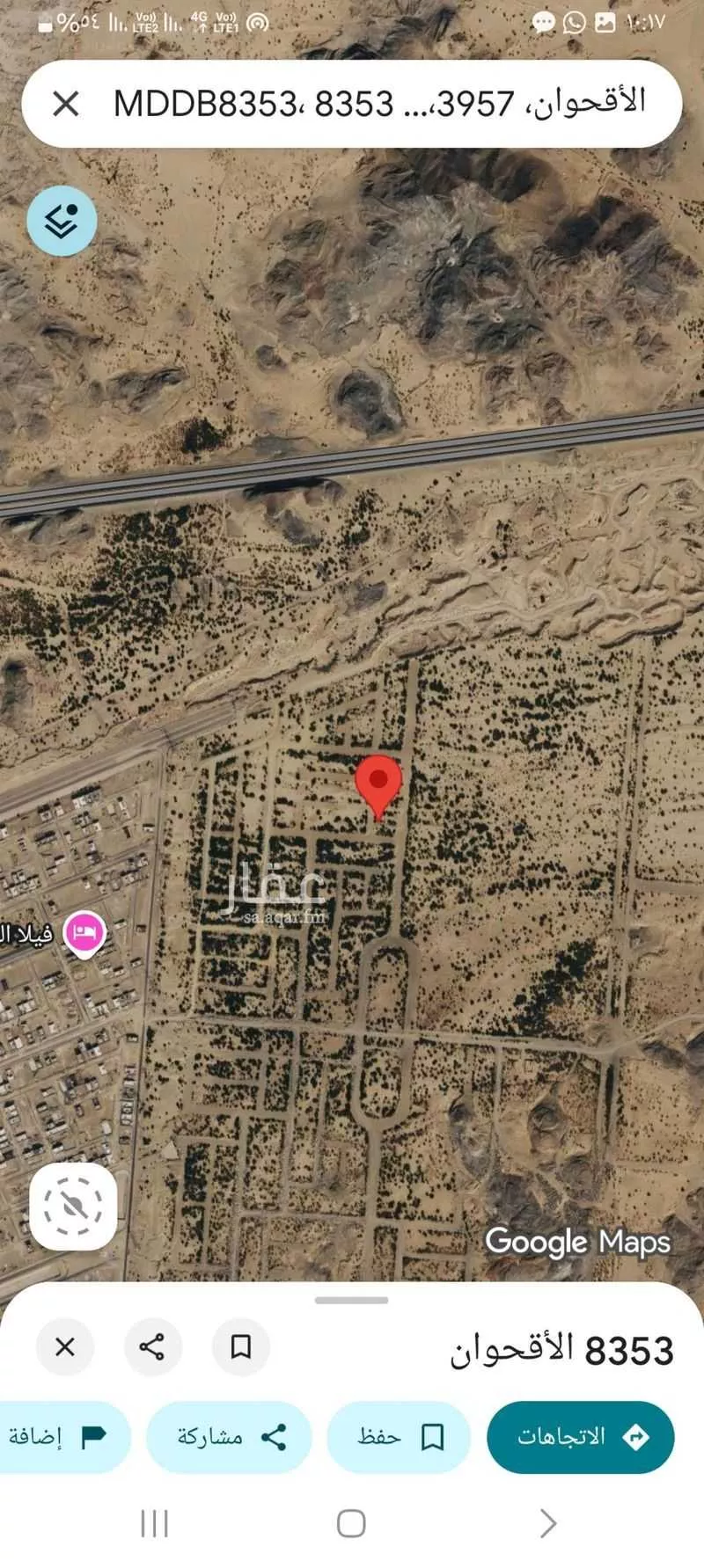This screenshot has height=1568, width=704.
Task: Open the recent apps view
Action: point(155,1523)
